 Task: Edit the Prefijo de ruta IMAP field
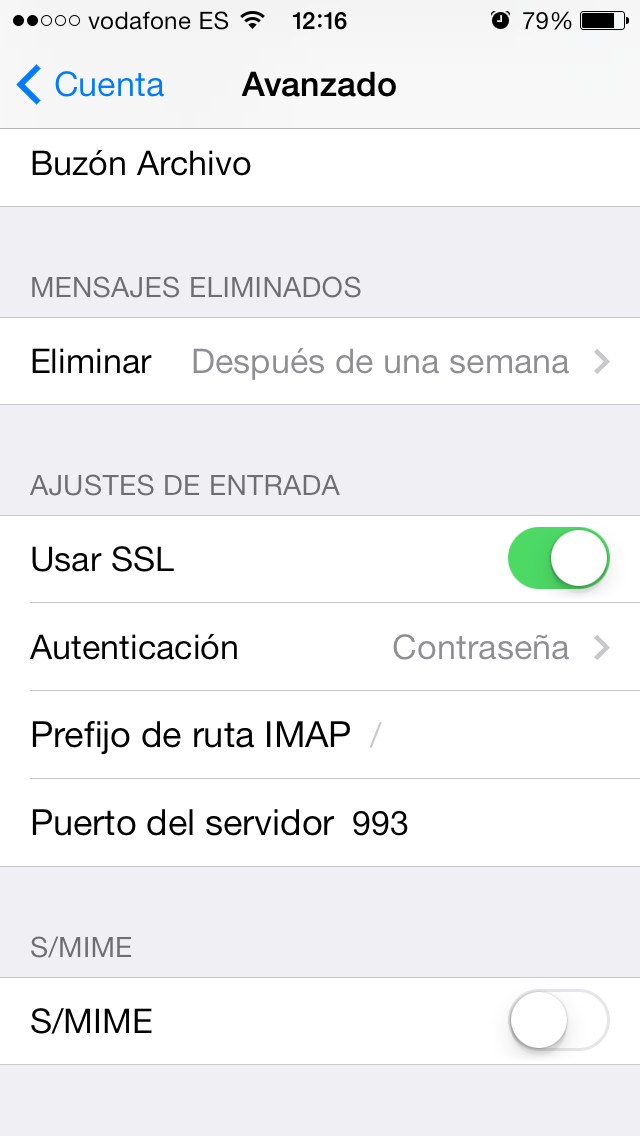pos(320,735)
